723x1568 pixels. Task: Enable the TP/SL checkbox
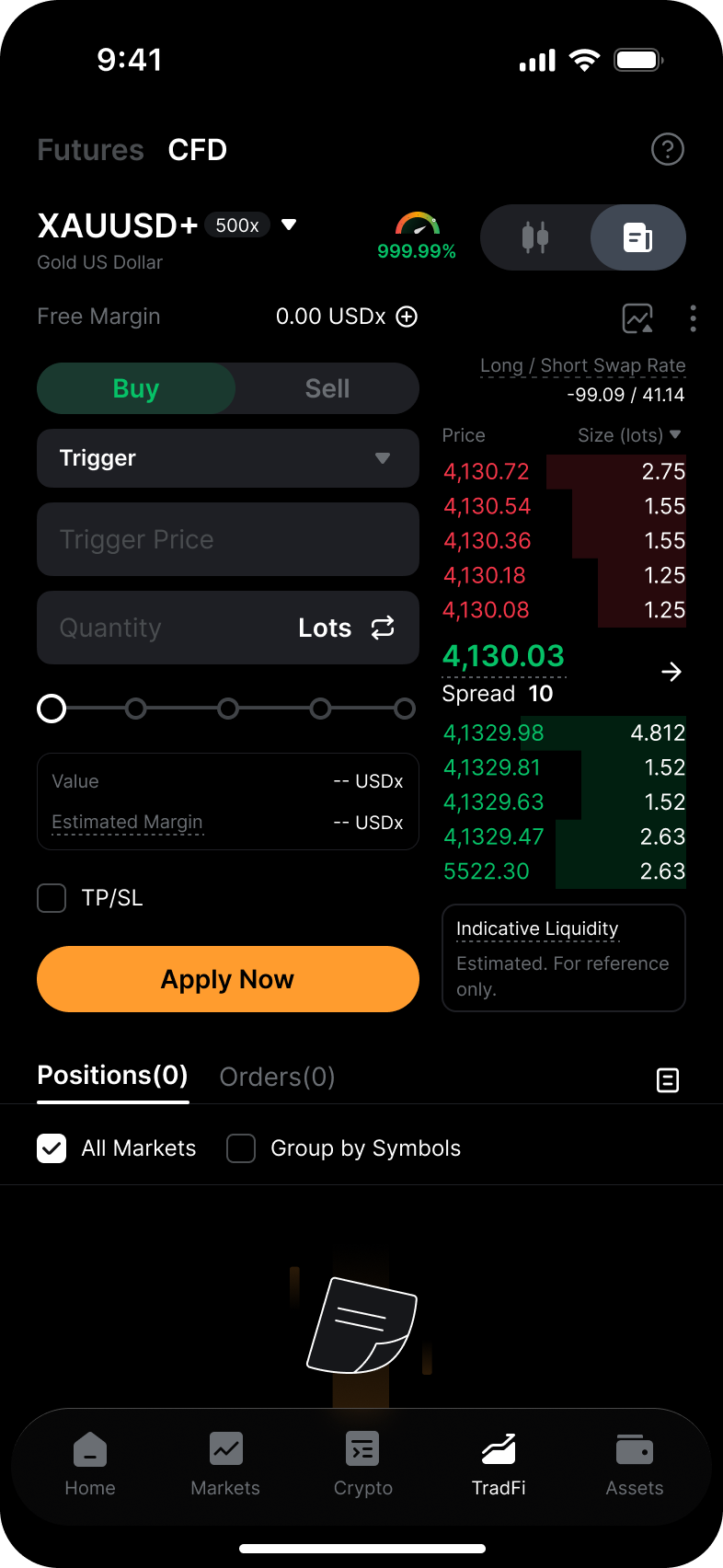(52, 898)
